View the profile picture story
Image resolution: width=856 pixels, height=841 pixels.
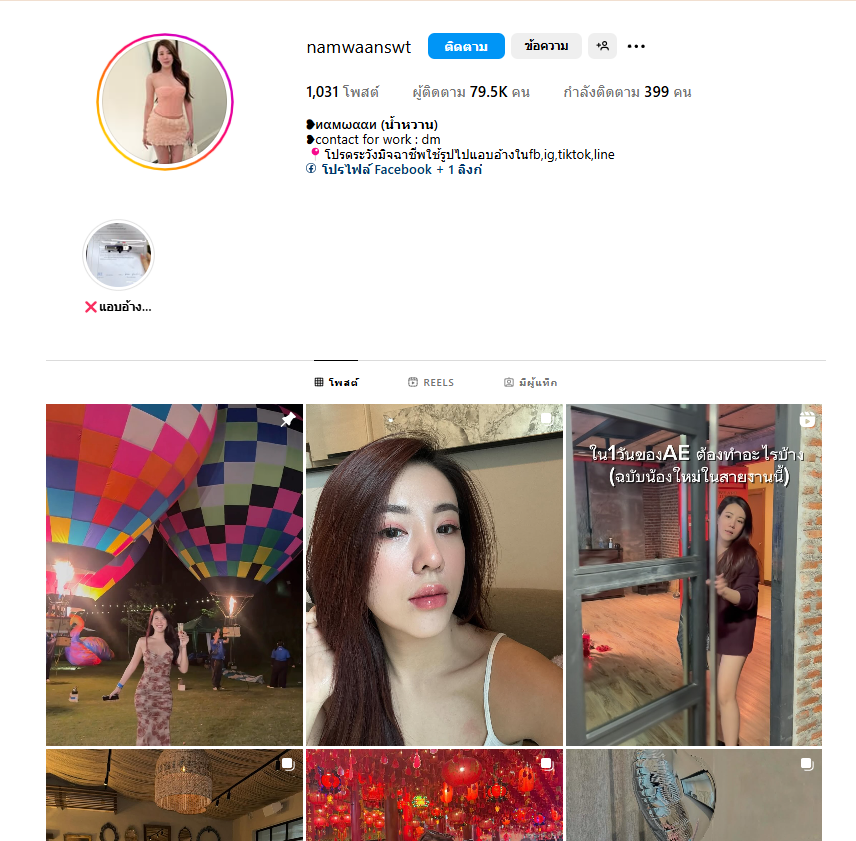pyautogui.click(x=165, y=102)
